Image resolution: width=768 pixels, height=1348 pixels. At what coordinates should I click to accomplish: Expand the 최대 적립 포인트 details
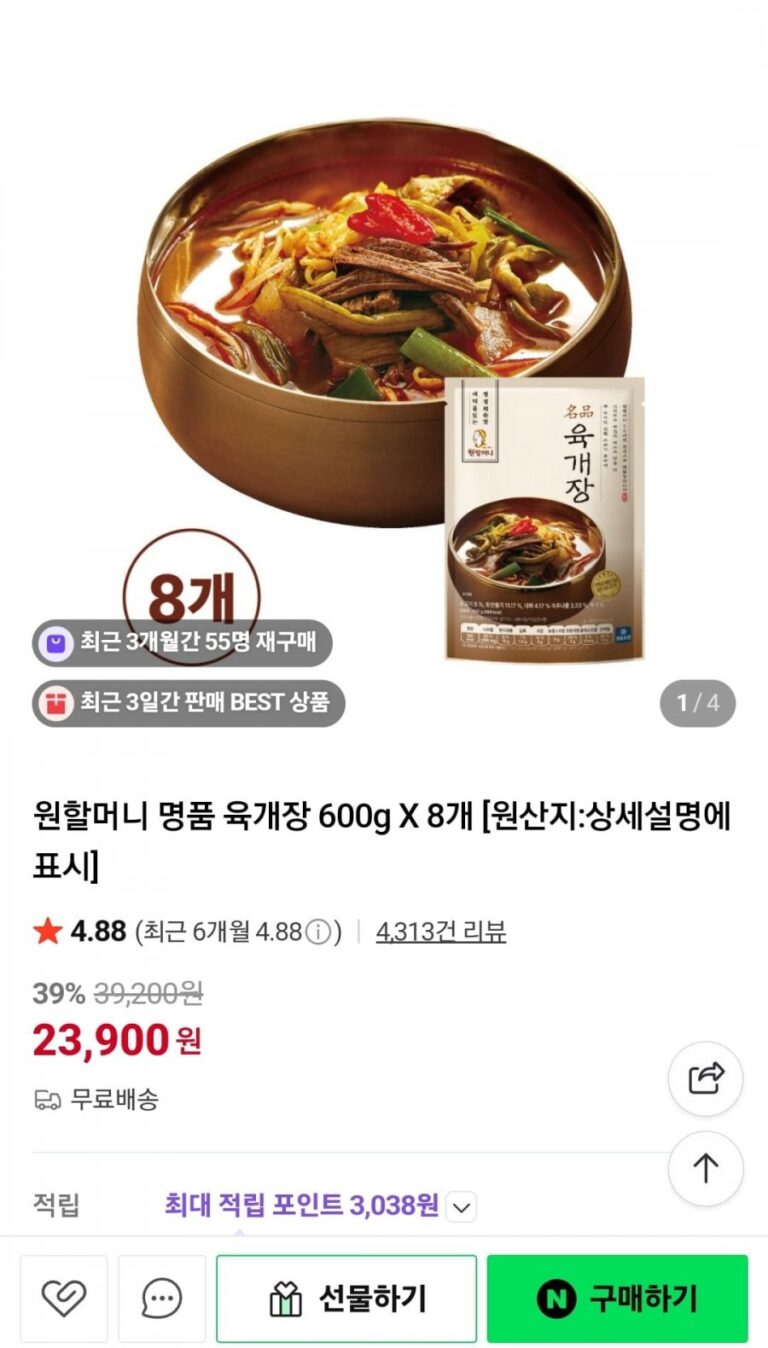click(460, 1207)
